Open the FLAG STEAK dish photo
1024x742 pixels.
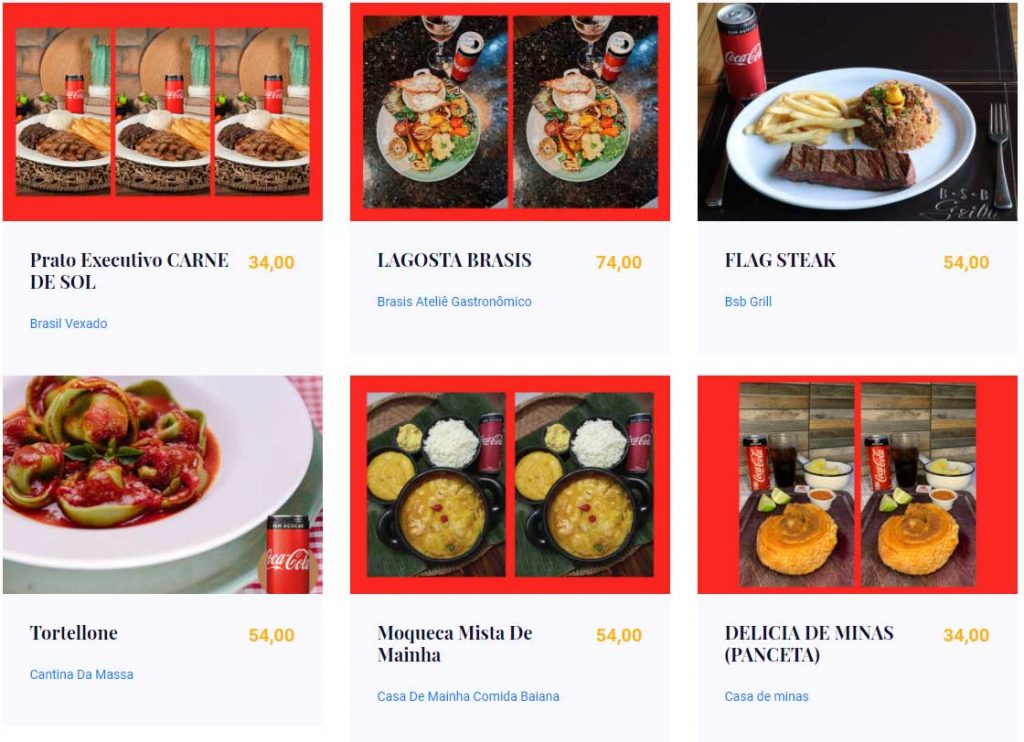pos(857,112)
